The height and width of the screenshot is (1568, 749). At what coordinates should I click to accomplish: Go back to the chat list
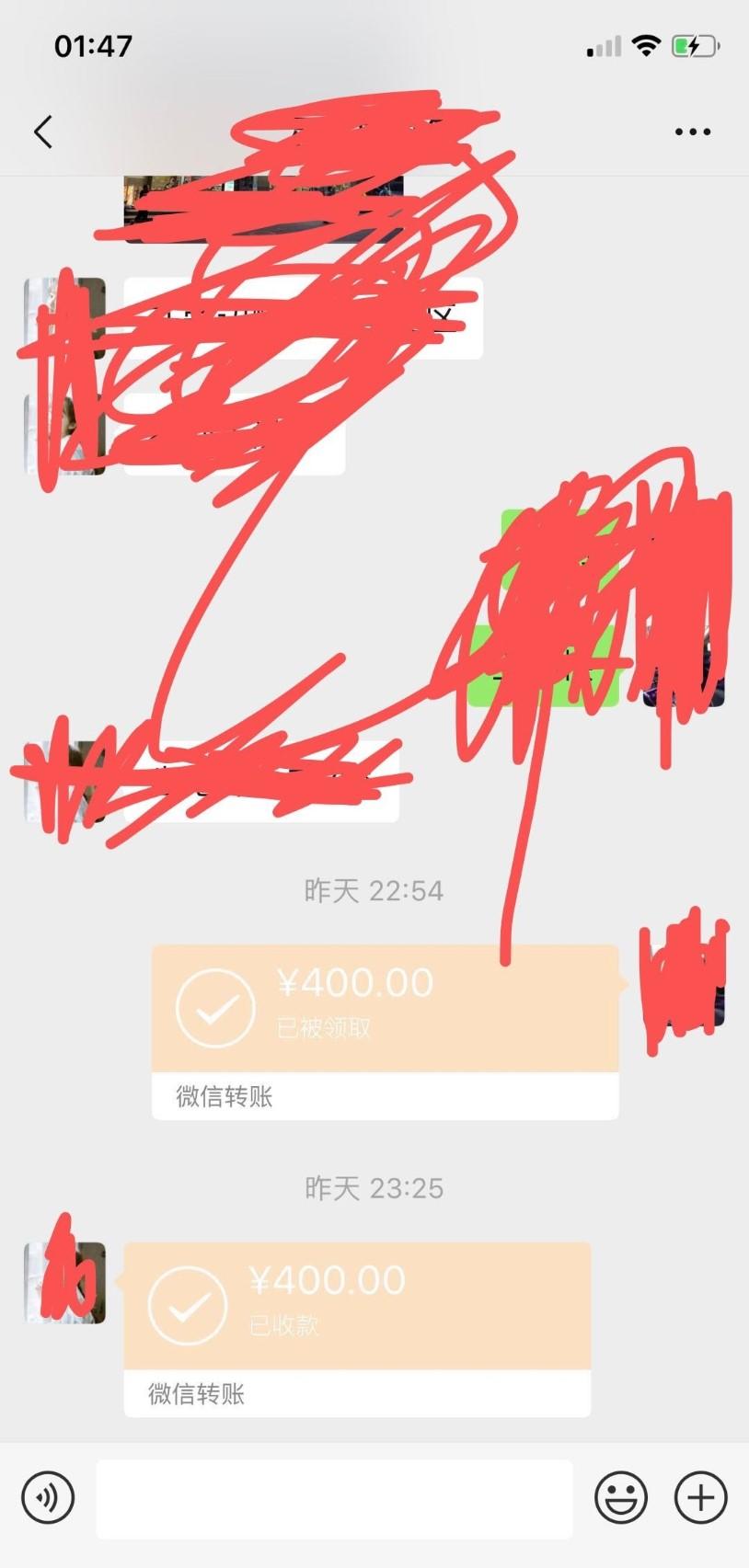click(43, 132)
